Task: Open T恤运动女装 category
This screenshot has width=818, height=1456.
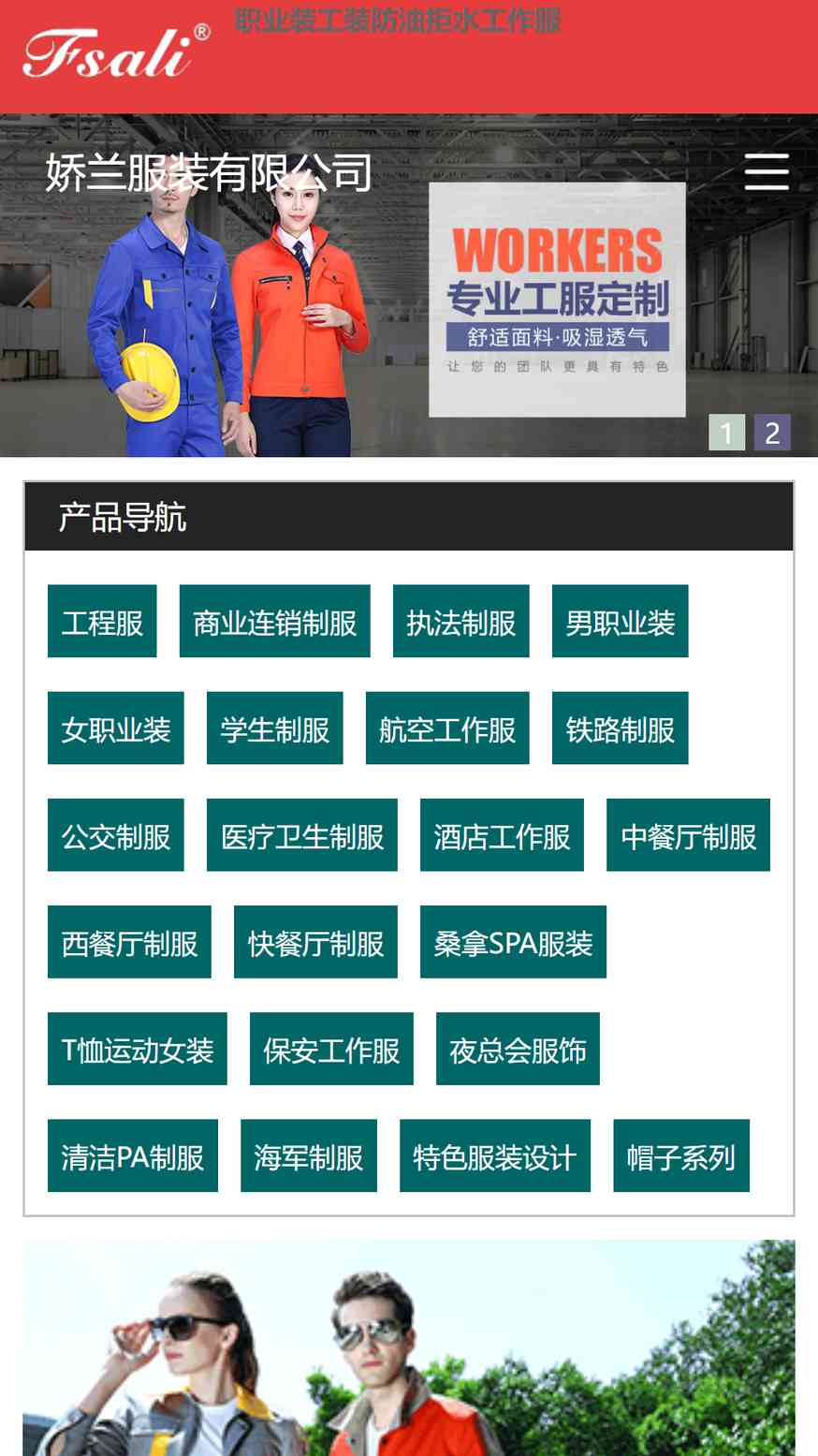Action: 138,1049
